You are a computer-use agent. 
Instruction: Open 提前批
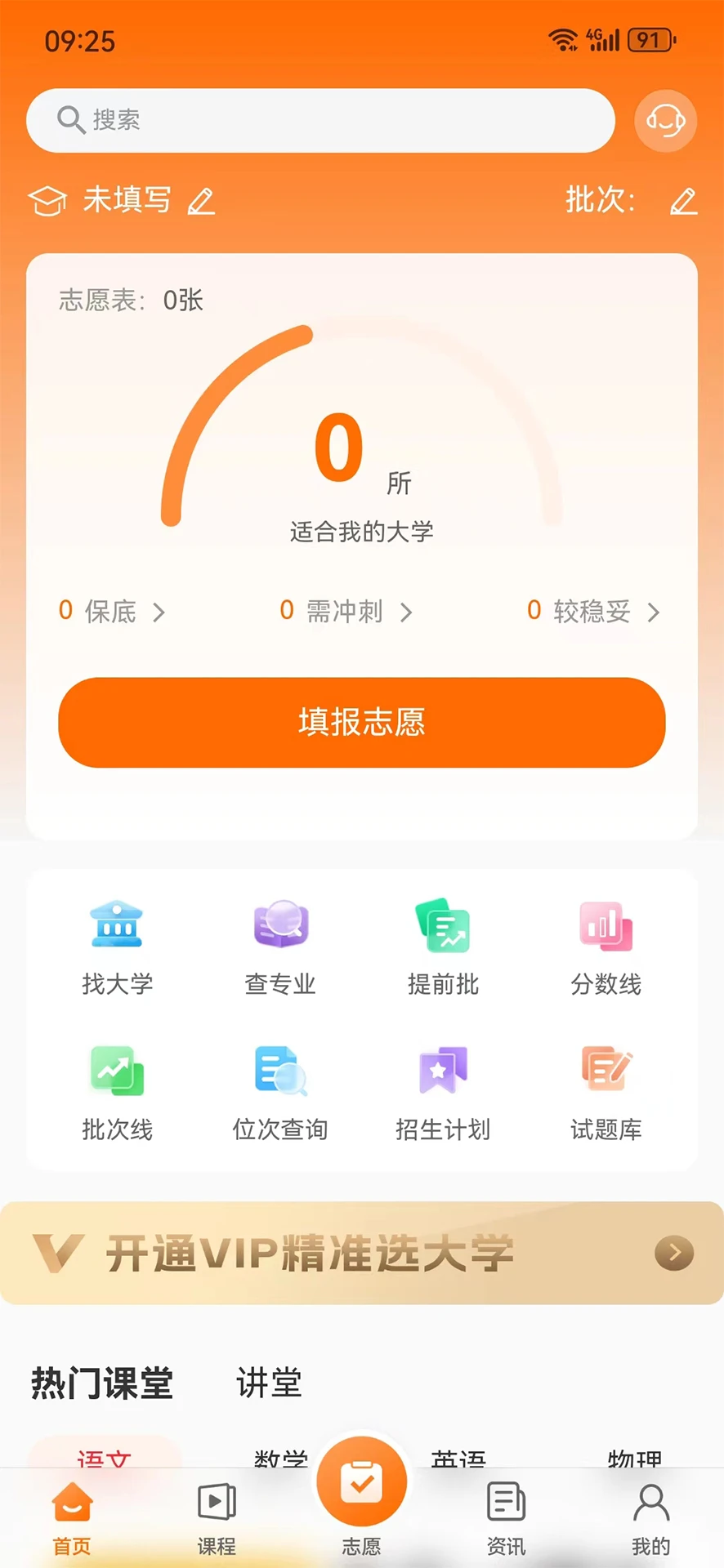[x=443, y=947]
